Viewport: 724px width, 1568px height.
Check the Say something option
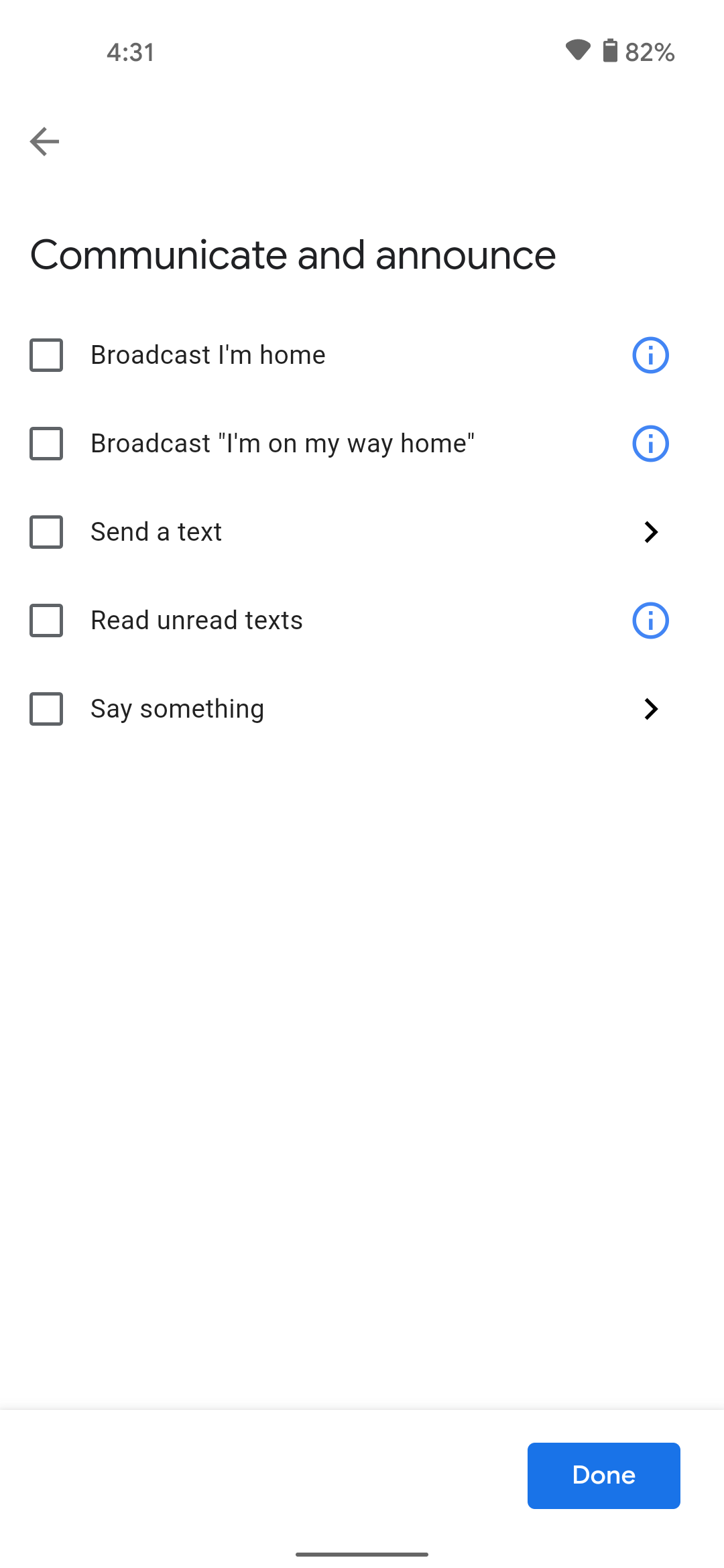[x=46, y=709]
